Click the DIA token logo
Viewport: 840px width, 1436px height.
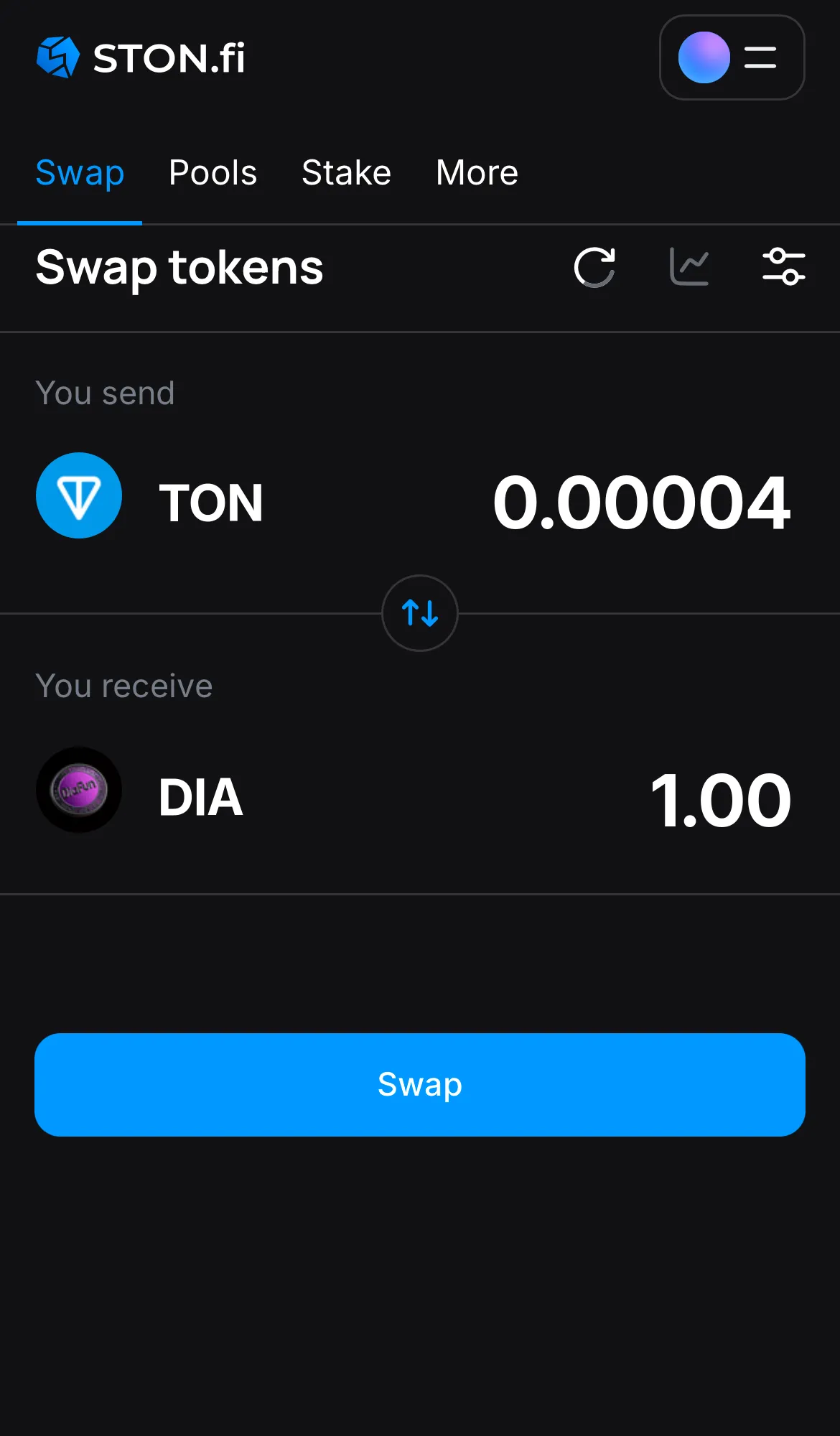click(79, 789)
